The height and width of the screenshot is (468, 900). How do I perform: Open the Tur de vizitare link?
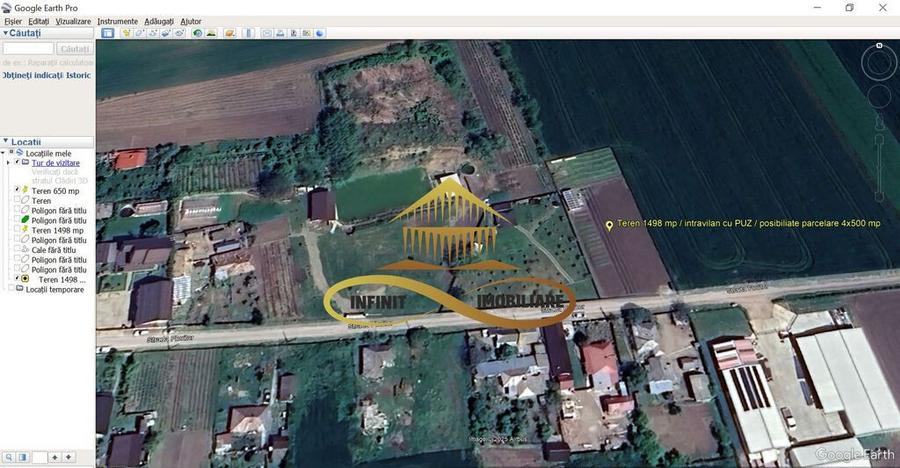[x=55, y=162]
